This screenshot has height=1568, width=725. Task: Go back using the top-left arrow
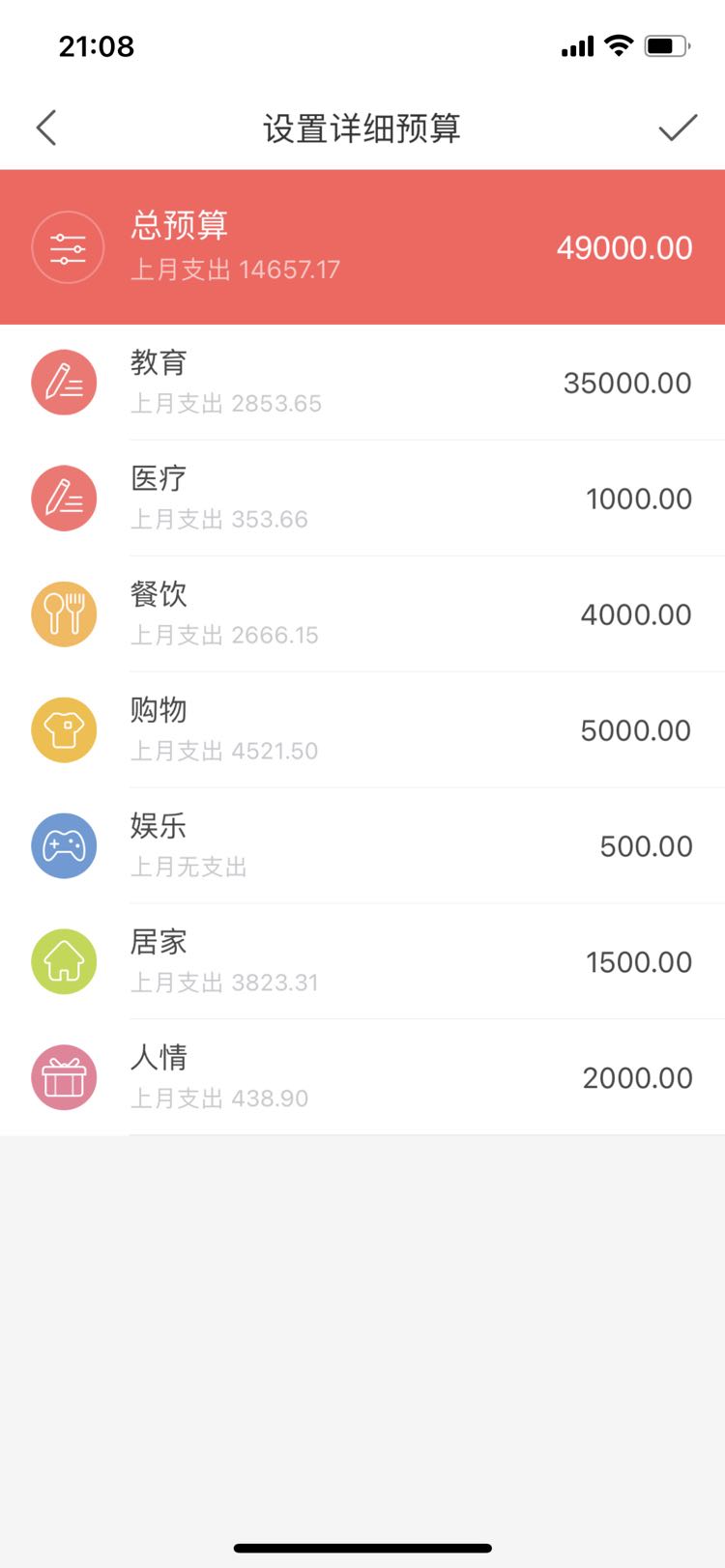[46, 128]
